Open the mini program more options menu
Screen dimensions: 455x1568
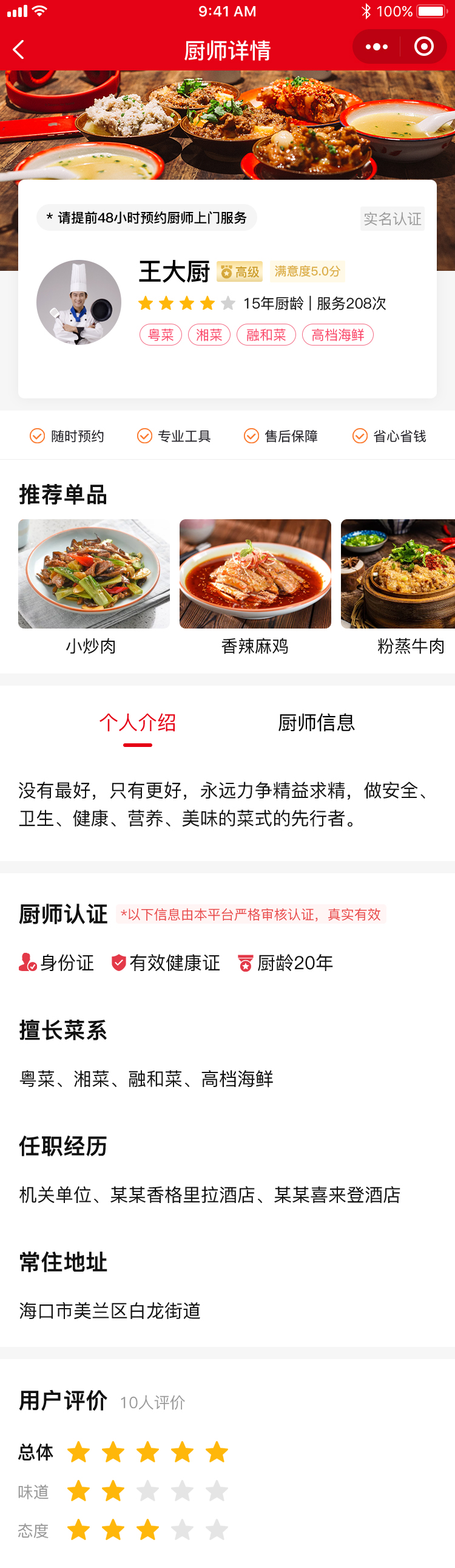[377, 47]
